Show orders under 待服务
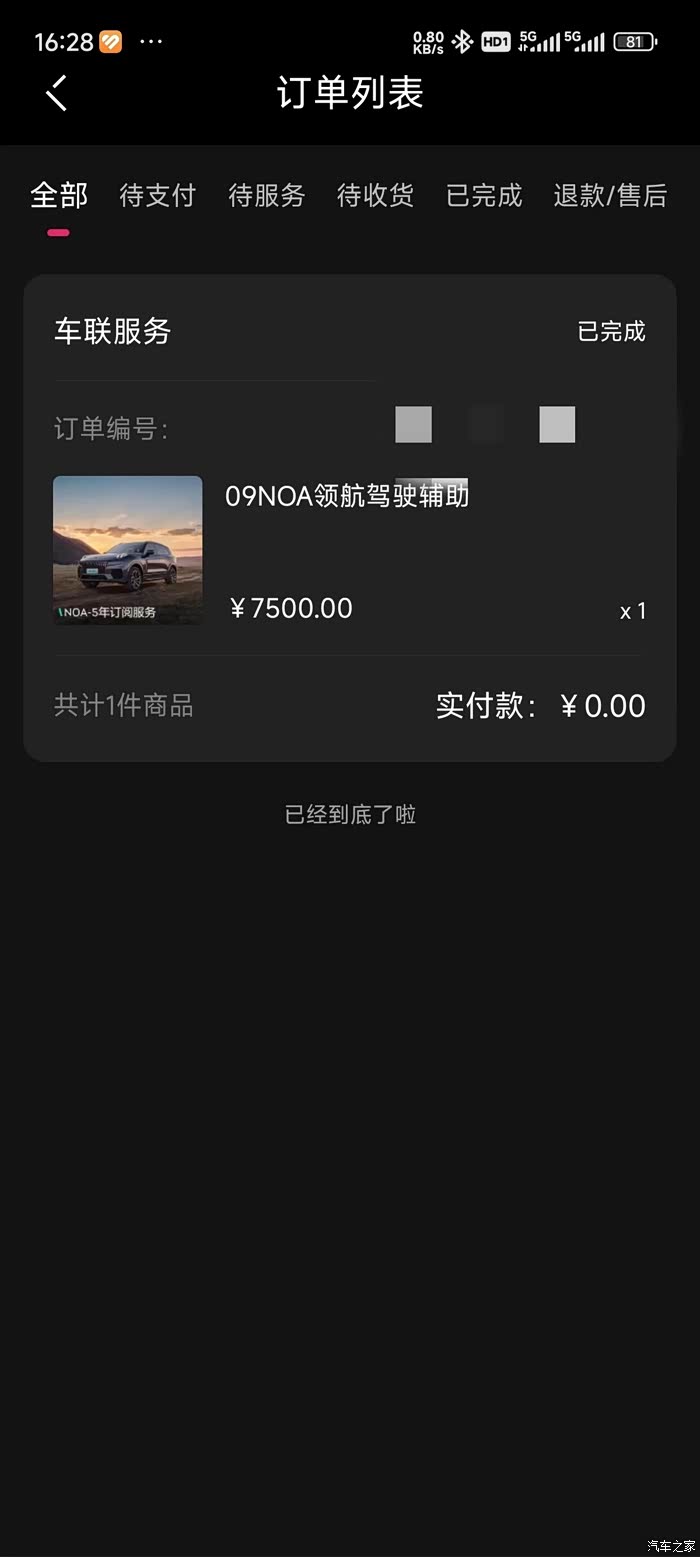 pos(266,195)
